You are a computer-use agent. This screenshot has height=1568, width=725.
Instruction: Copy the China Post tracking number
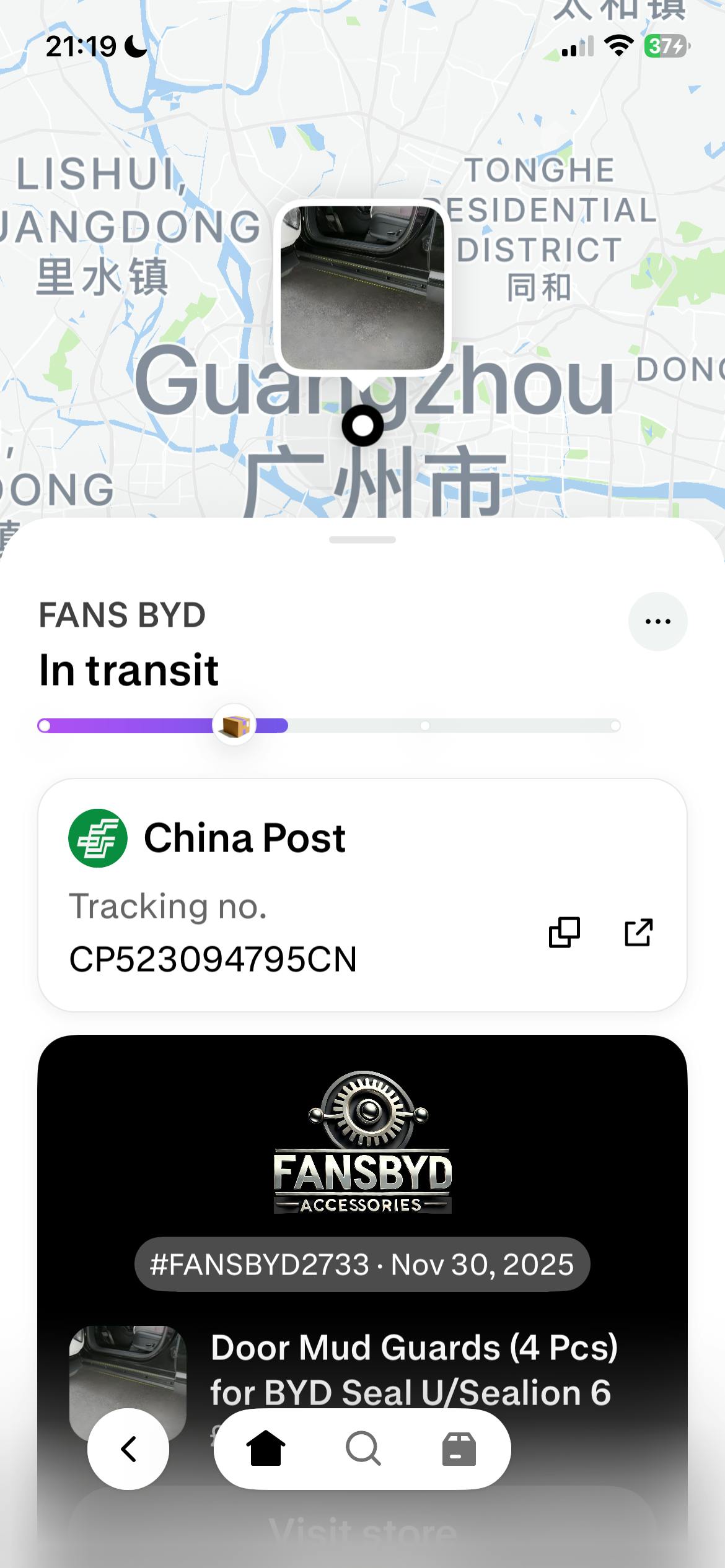click(564, 933)
